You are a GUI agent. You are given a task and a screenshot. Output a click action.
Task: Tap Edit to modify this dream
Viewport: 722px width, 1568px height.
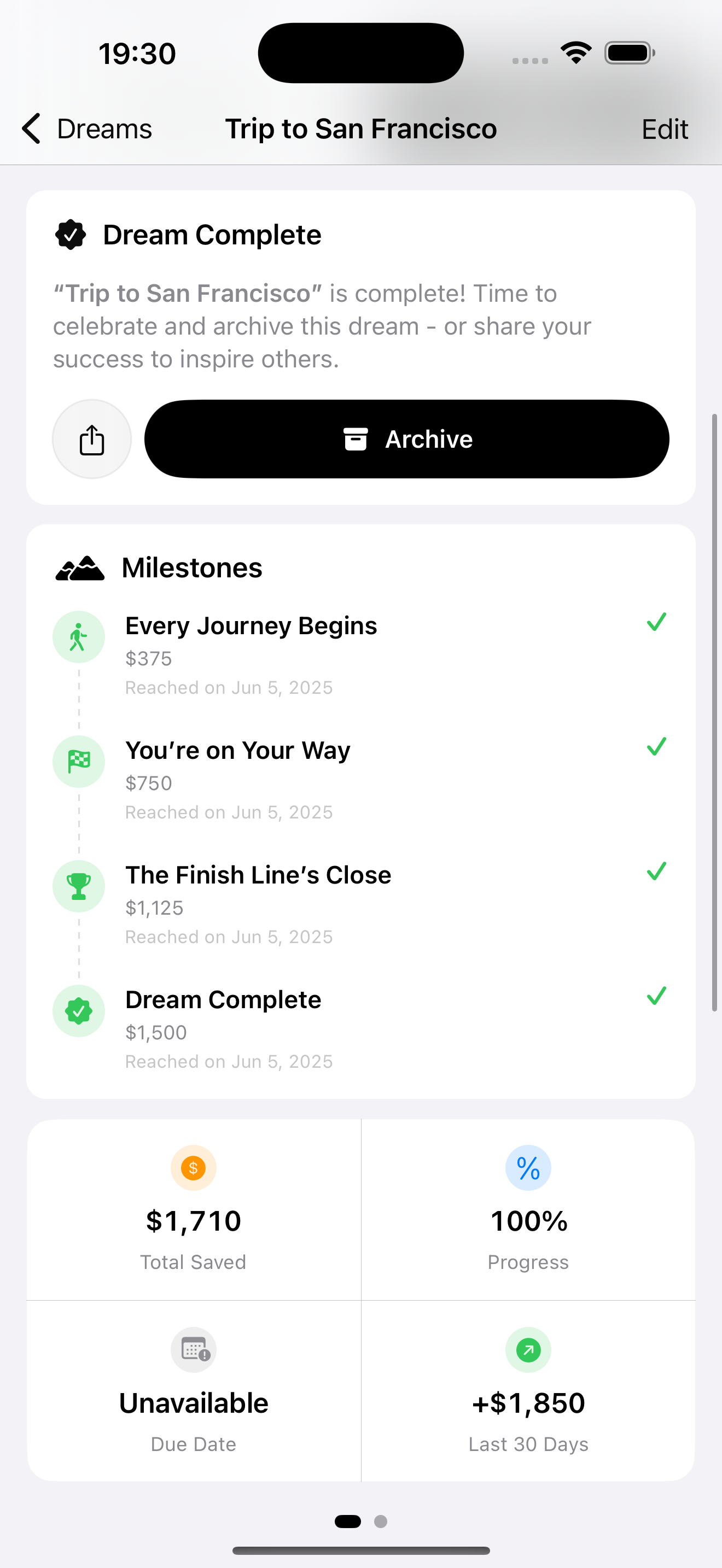coord(664,129)
